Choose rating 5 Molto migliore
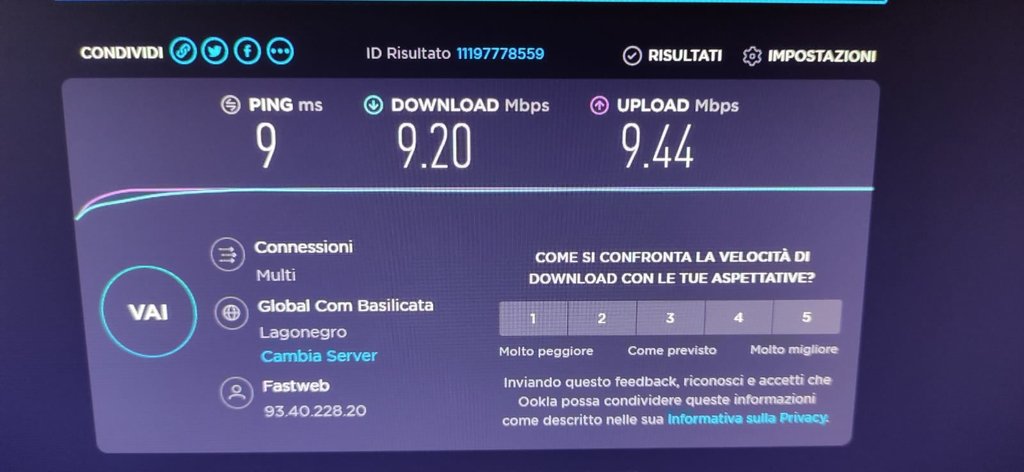Viewport: 1024px width, 472px height. tap(806, 318)
